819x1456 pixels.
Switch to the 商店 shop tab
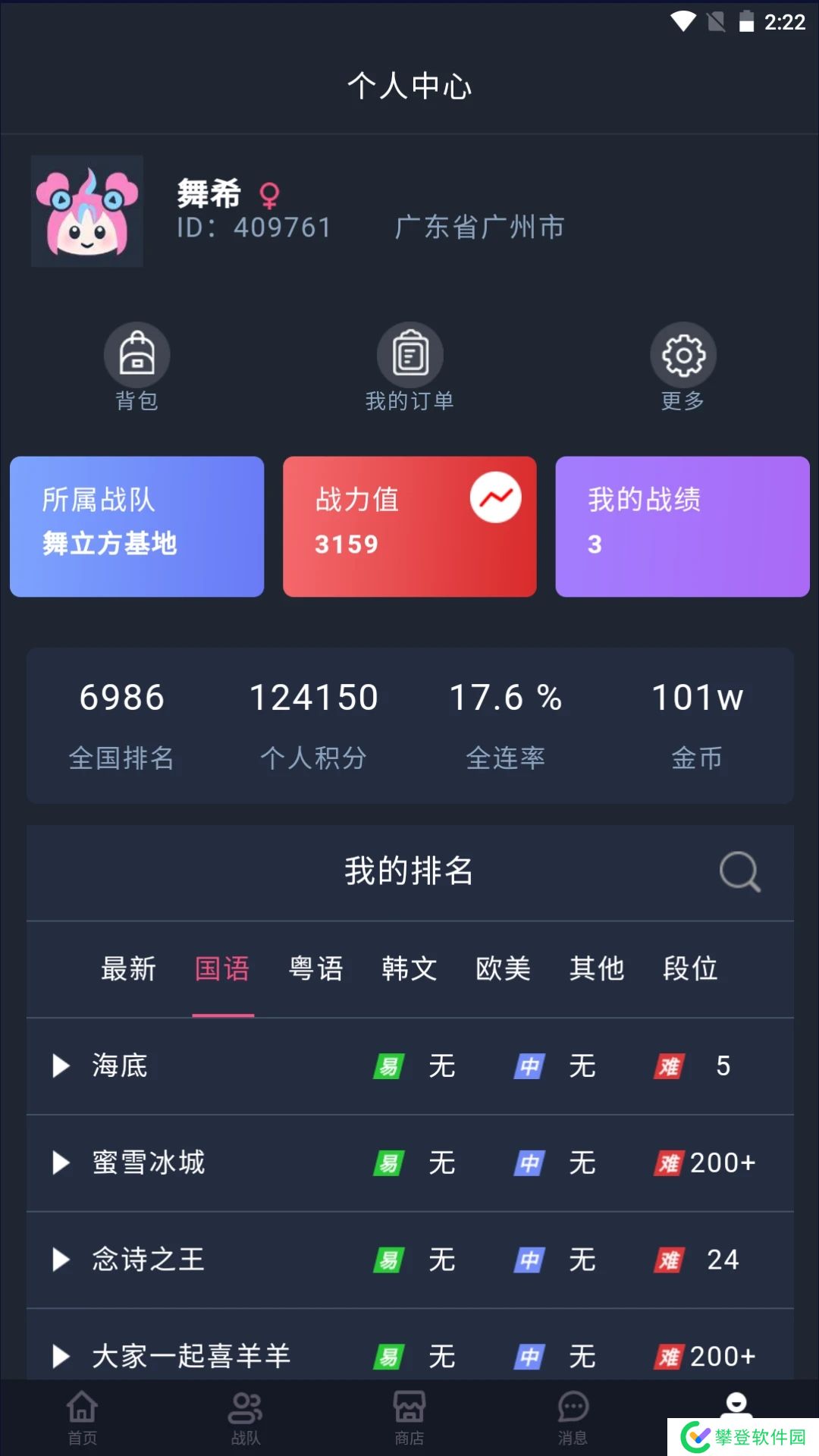point(409,1417)
